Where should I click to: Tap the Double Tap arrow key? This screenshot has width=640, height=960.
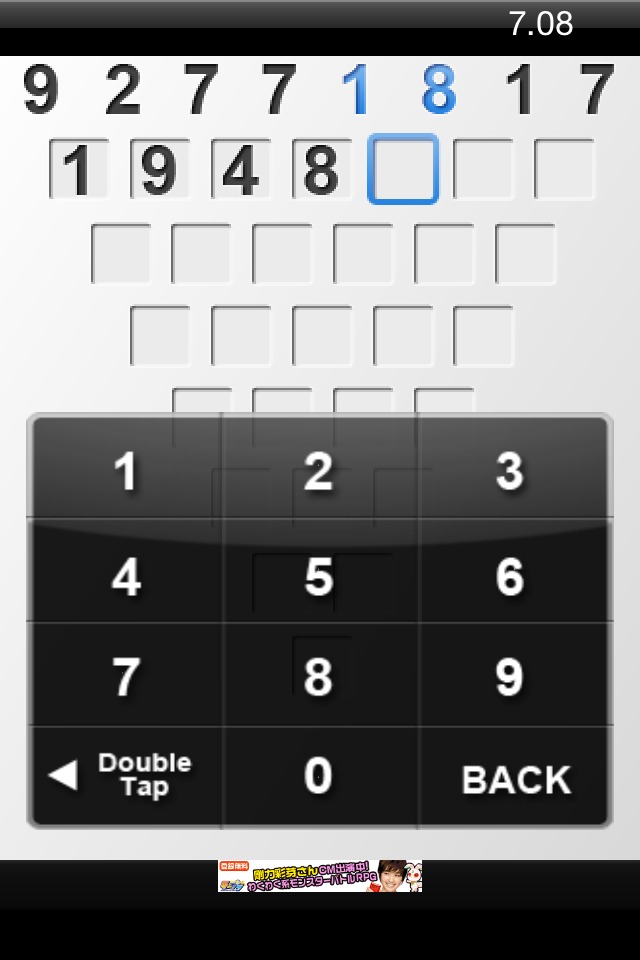tap(124, 775)
